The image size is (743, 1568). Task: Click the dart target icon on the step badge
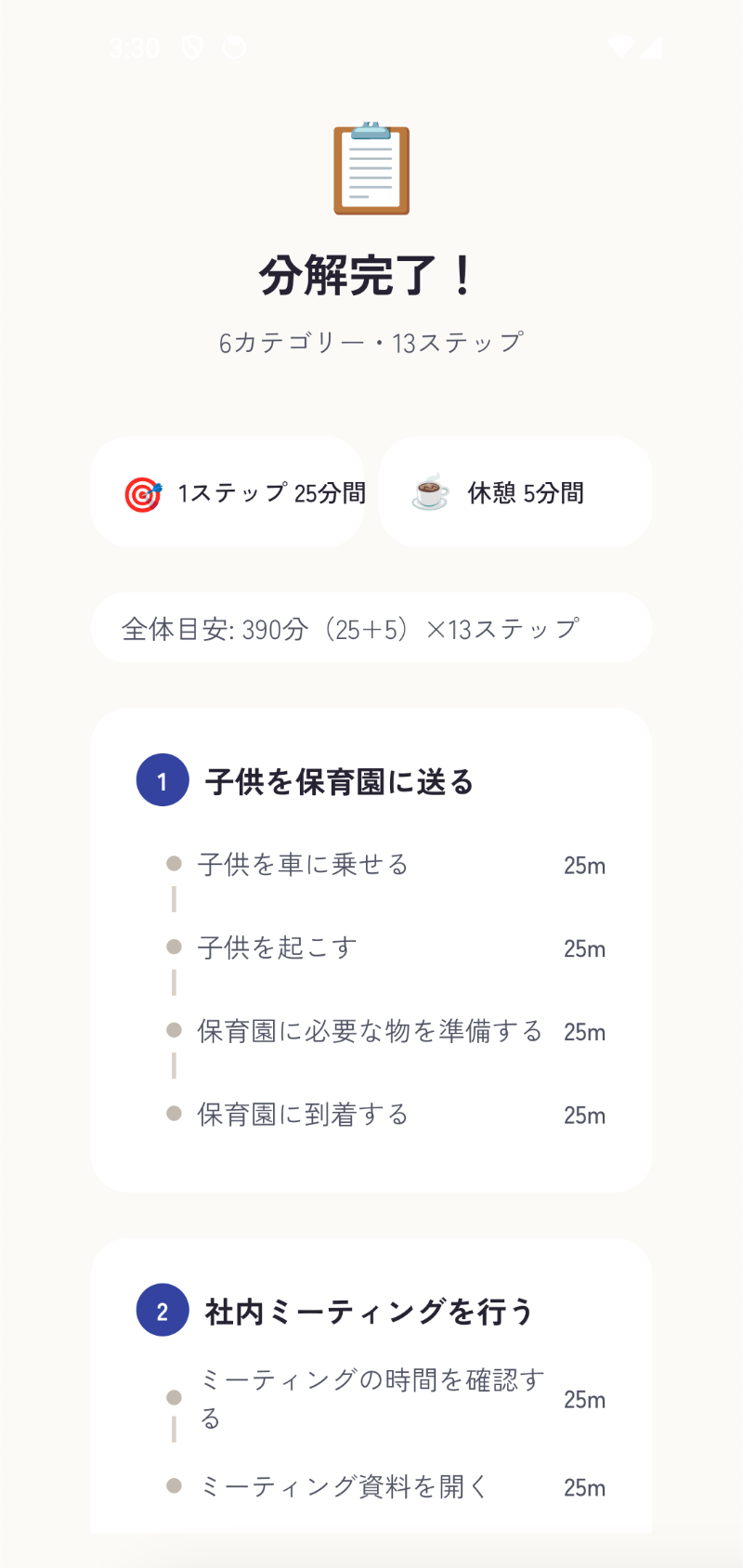coord(141,492)
